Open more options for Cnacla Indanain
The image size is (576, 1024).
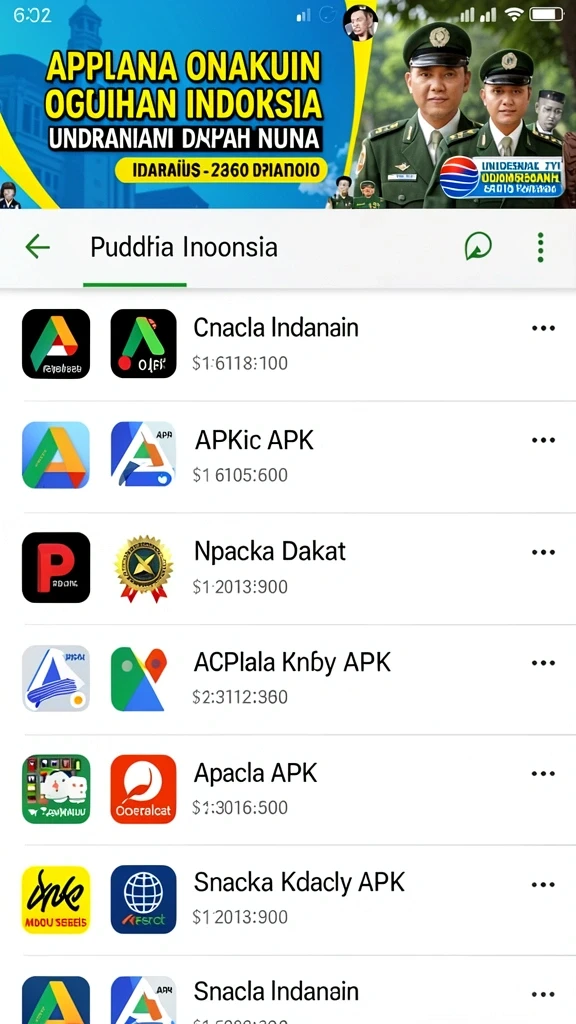pyautogui.click(x=543, y=328)
